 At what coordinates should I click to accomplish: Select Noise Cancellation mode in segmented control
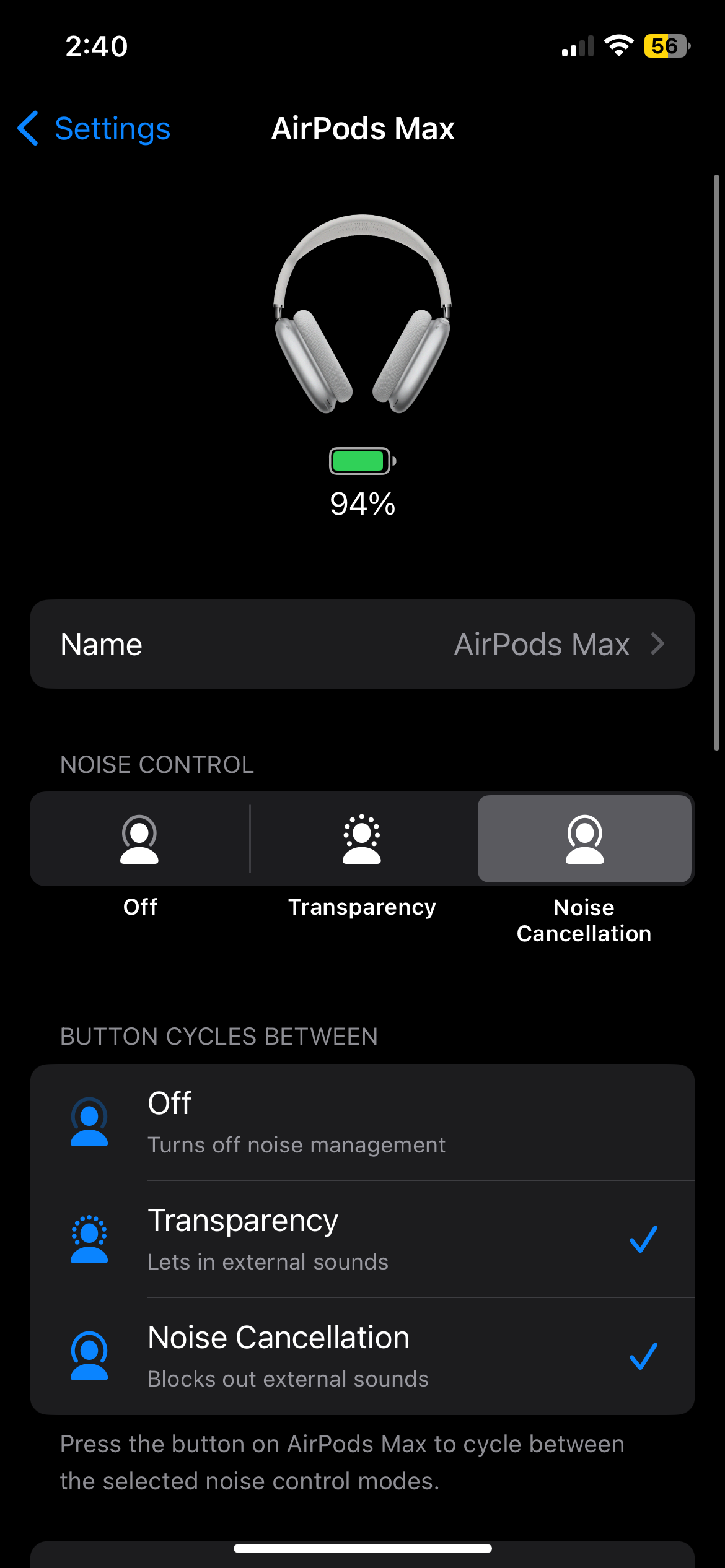(x=584, y=839)
